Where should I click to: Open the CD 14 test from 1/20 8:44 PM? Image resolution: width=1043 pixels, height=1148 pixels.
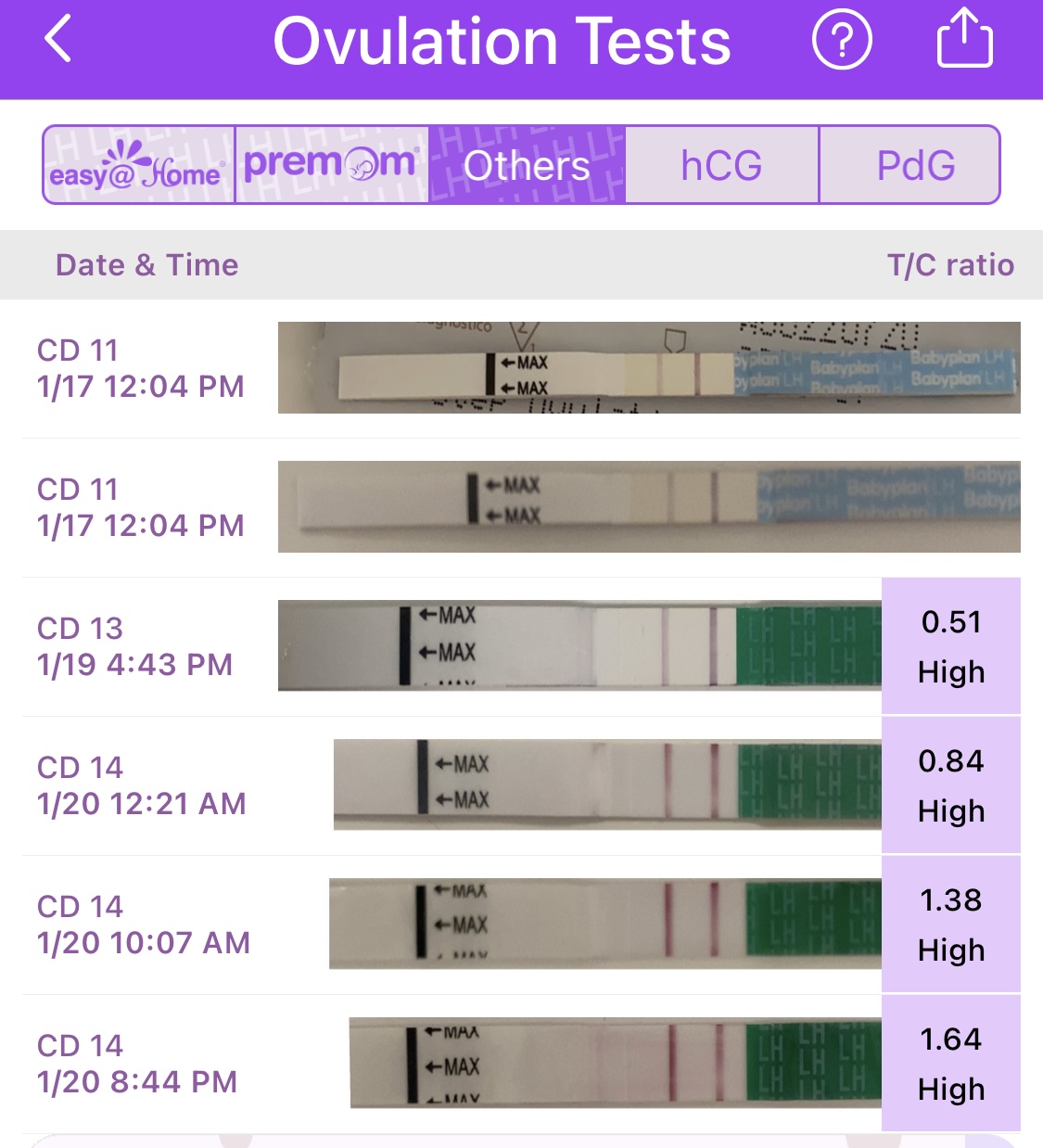point(519,1064)
